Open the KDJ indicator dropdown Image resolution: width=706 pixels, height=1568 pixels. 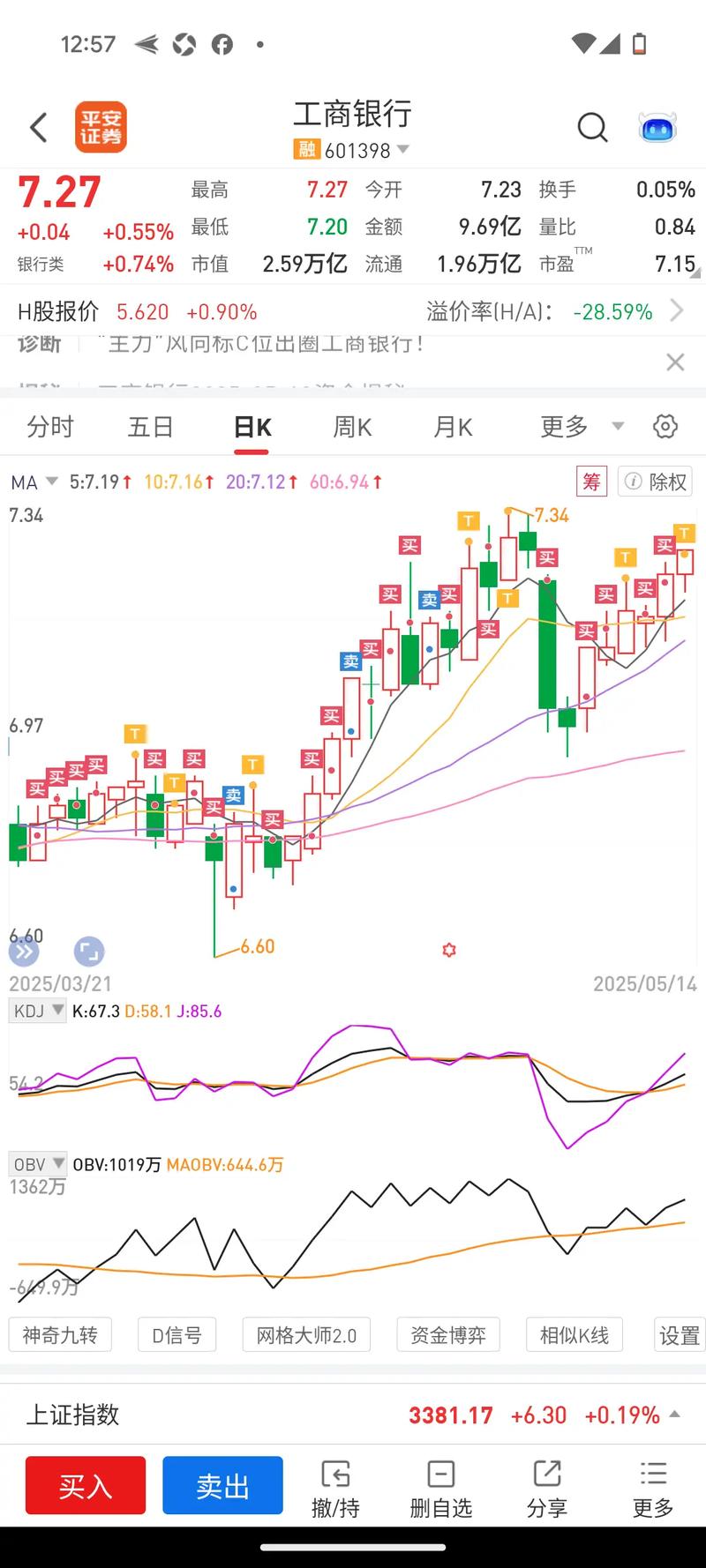point(37,1010)
